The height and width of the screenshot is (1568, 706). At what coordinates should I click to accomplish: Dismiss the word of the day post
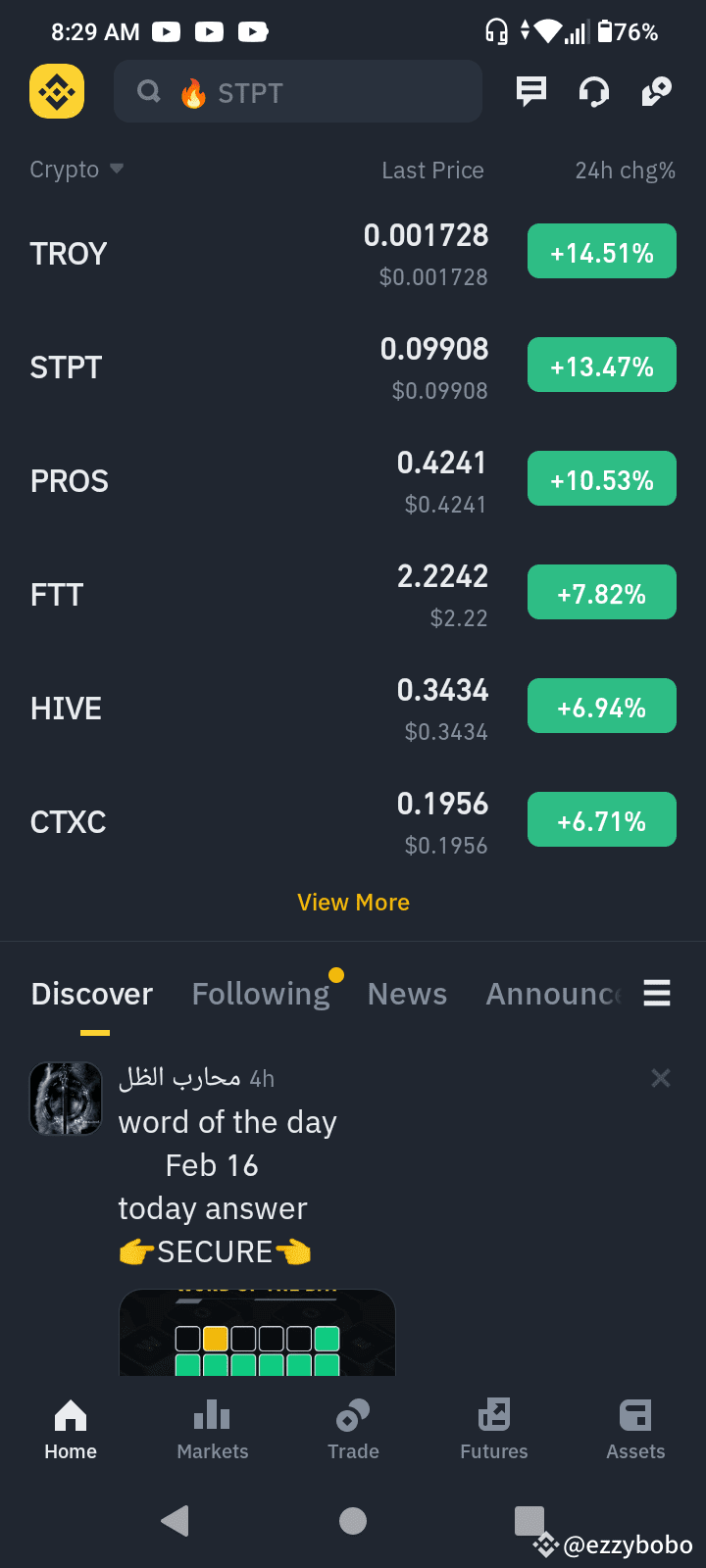coord(661,1077)
